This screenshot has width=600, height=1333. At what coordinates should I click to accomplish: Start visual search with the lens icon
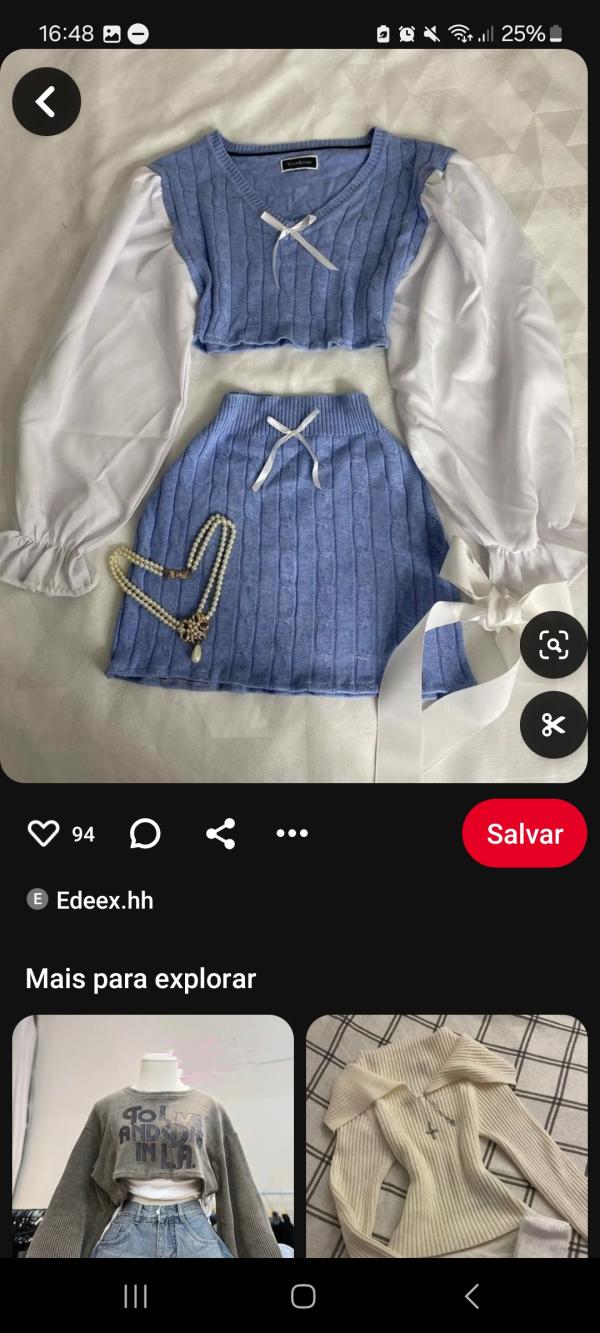point(553,645)
